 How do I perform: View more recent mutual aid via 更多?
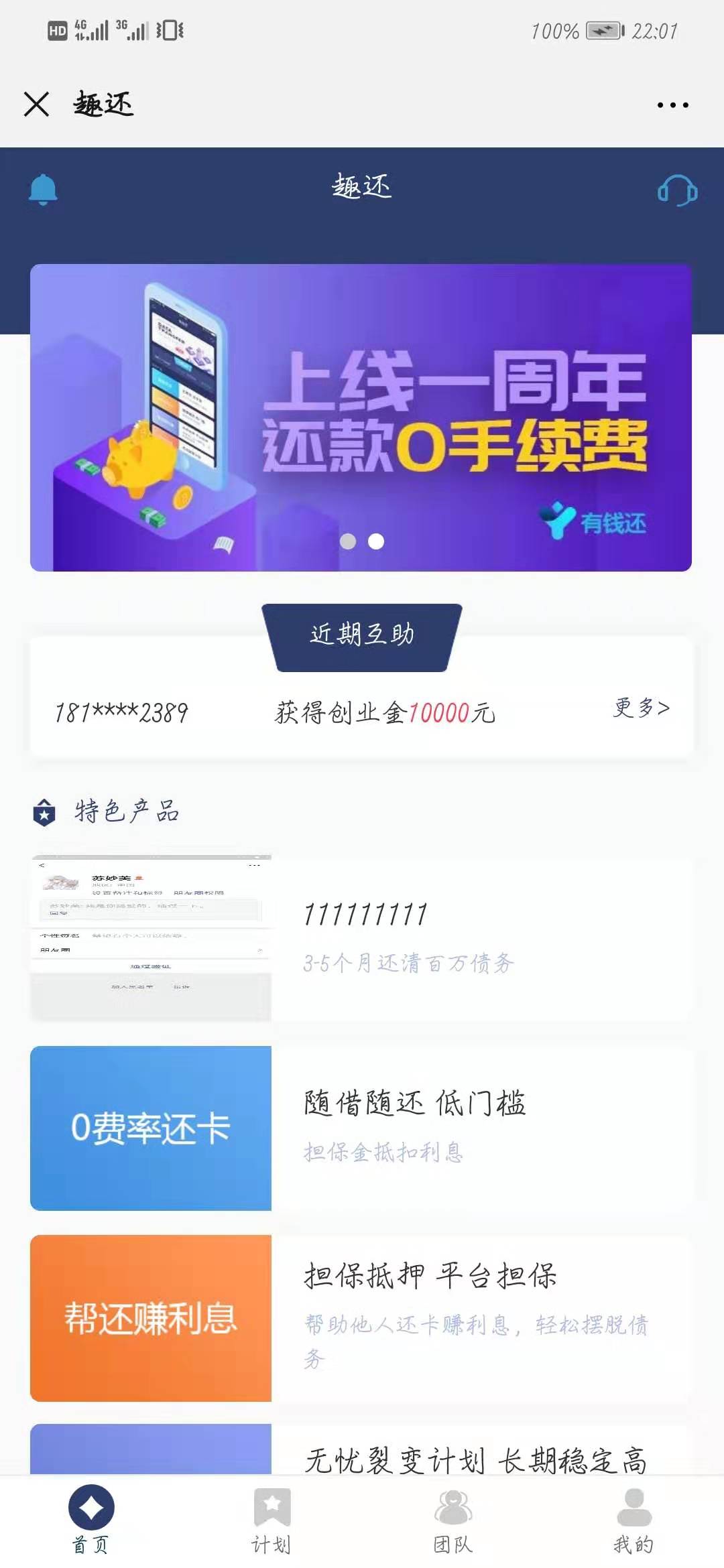[641, 708]
